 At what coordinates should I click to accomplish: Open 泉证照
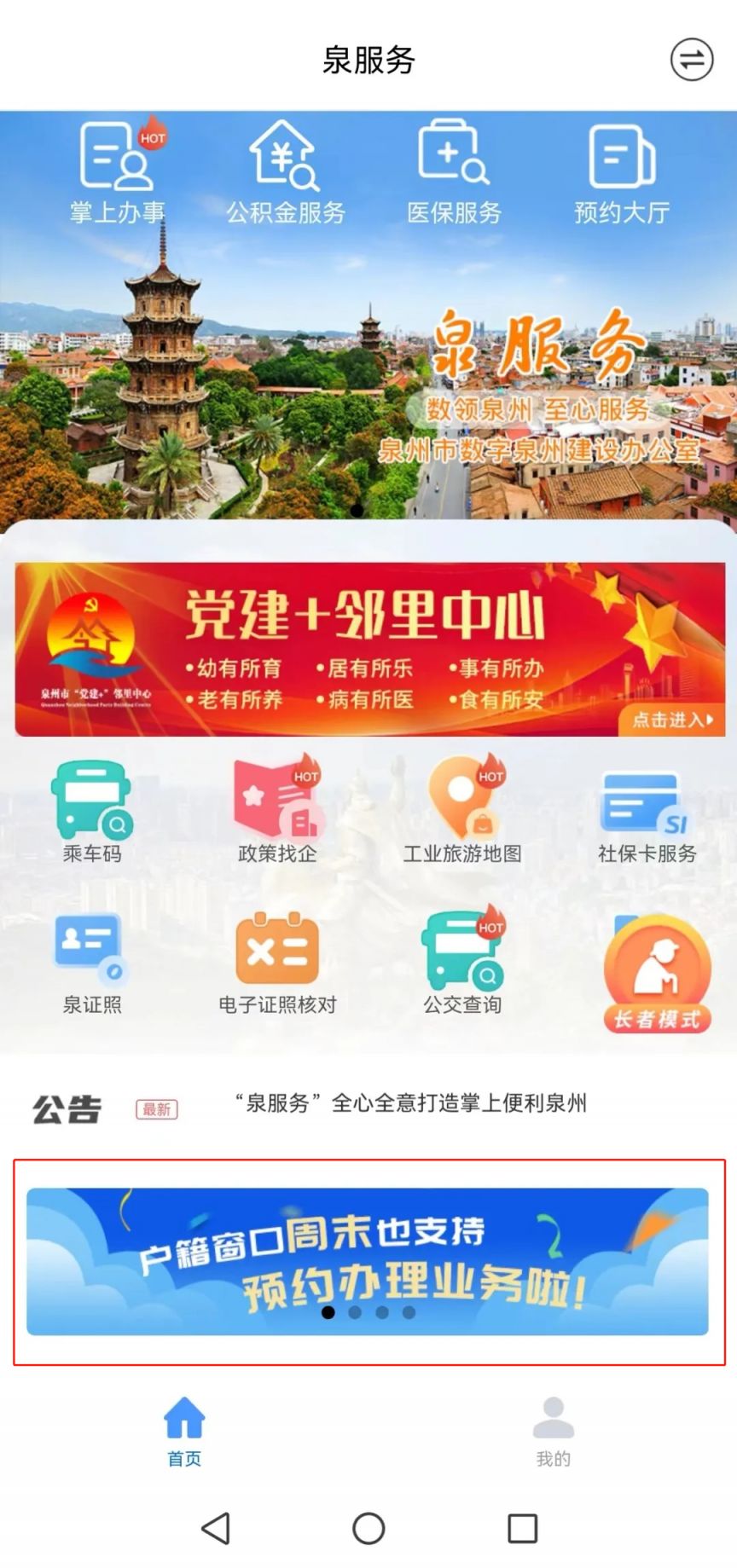click(92, 963)
